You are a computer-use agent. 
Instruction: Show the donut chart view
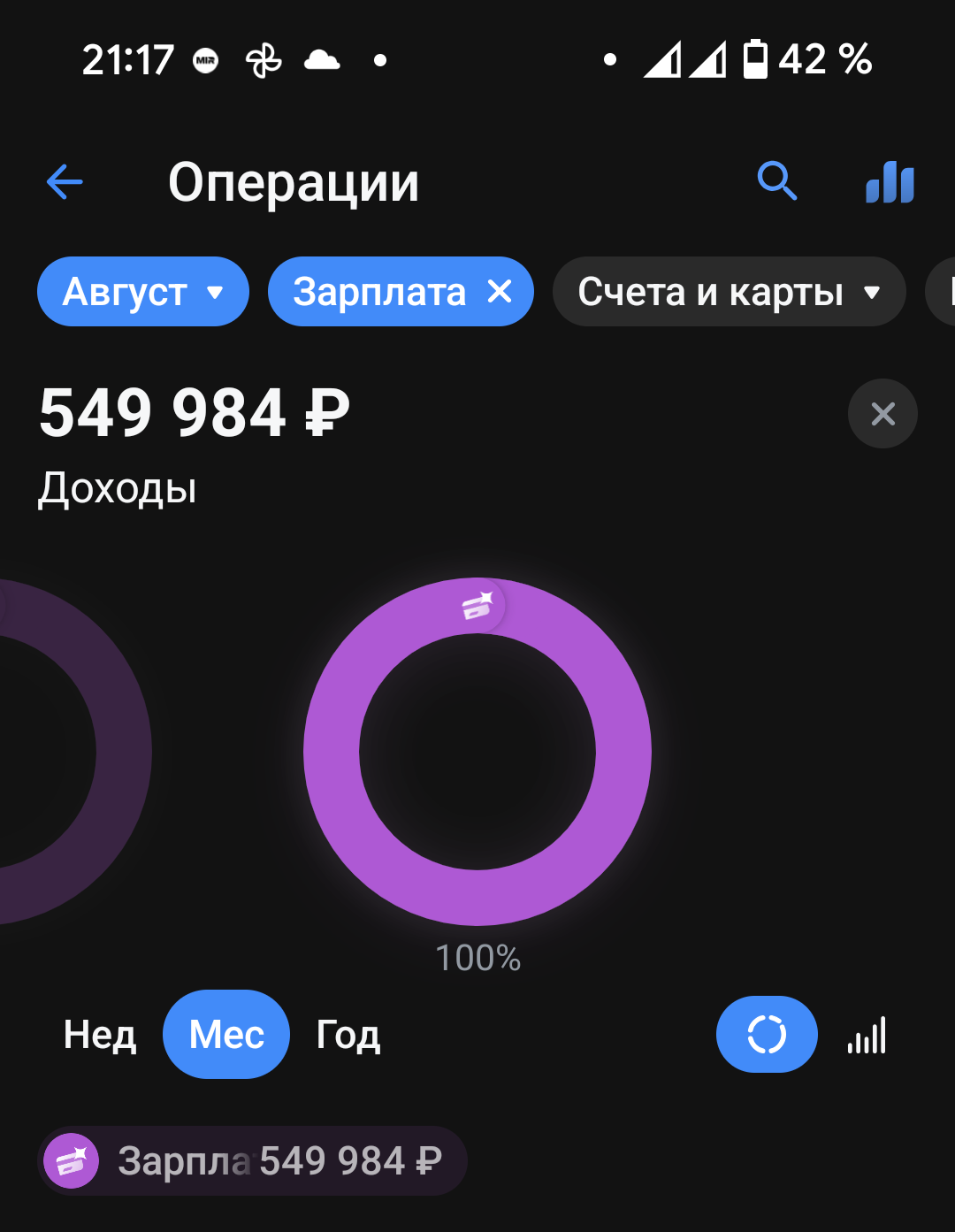[767, 1035]
